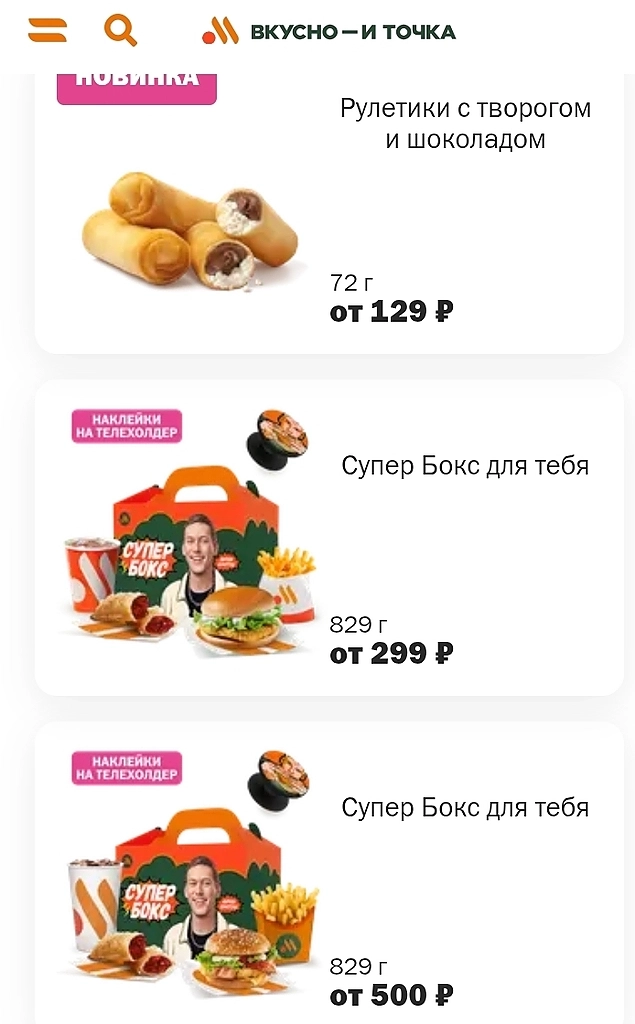635x1024 pixels.
Task: Open the hamburger menu
Action: [x=48, y=30]
